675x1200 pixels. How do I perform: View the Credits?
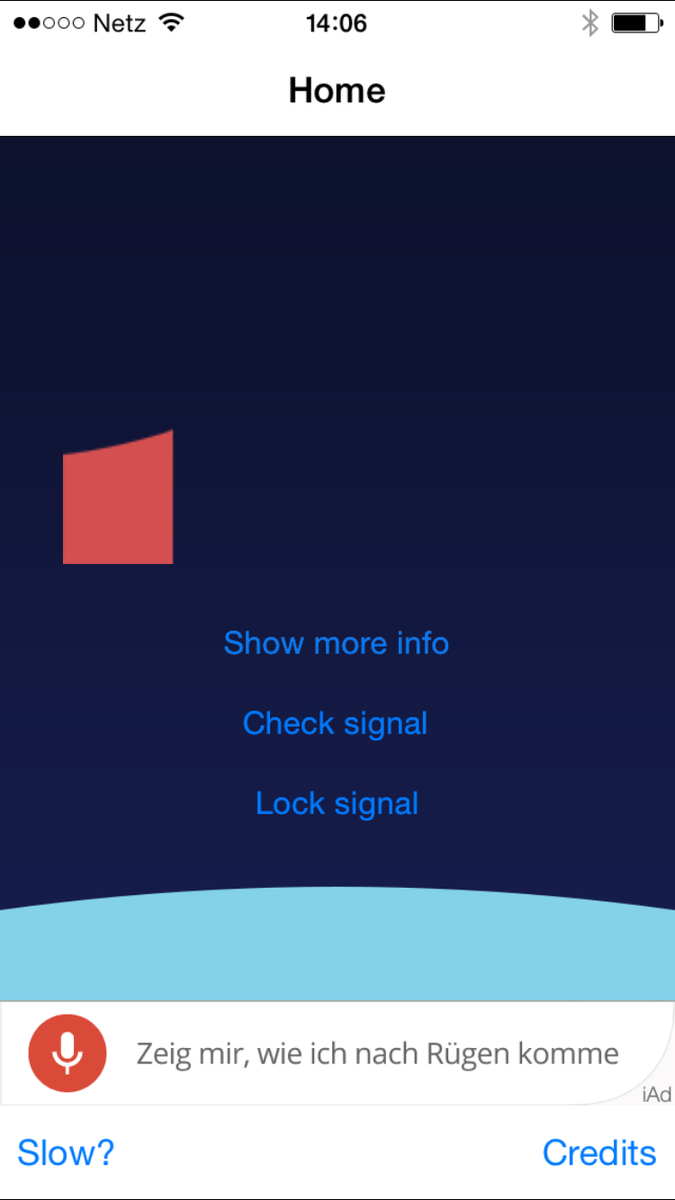pos(599,1153)
